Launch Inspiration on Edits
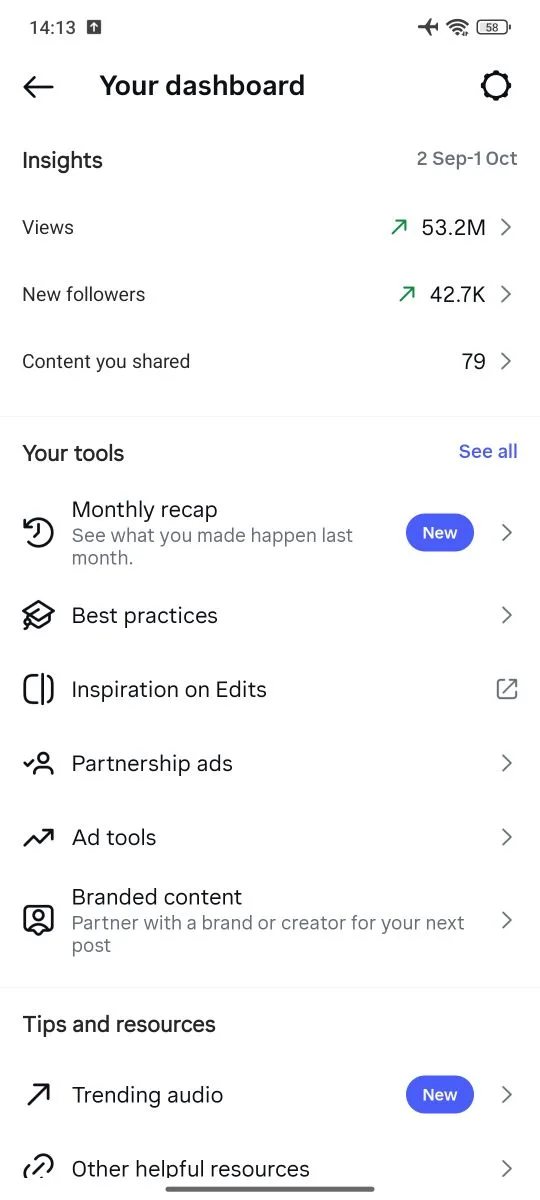This screenshot has height=1200, width=540. [x=270, y=690]
